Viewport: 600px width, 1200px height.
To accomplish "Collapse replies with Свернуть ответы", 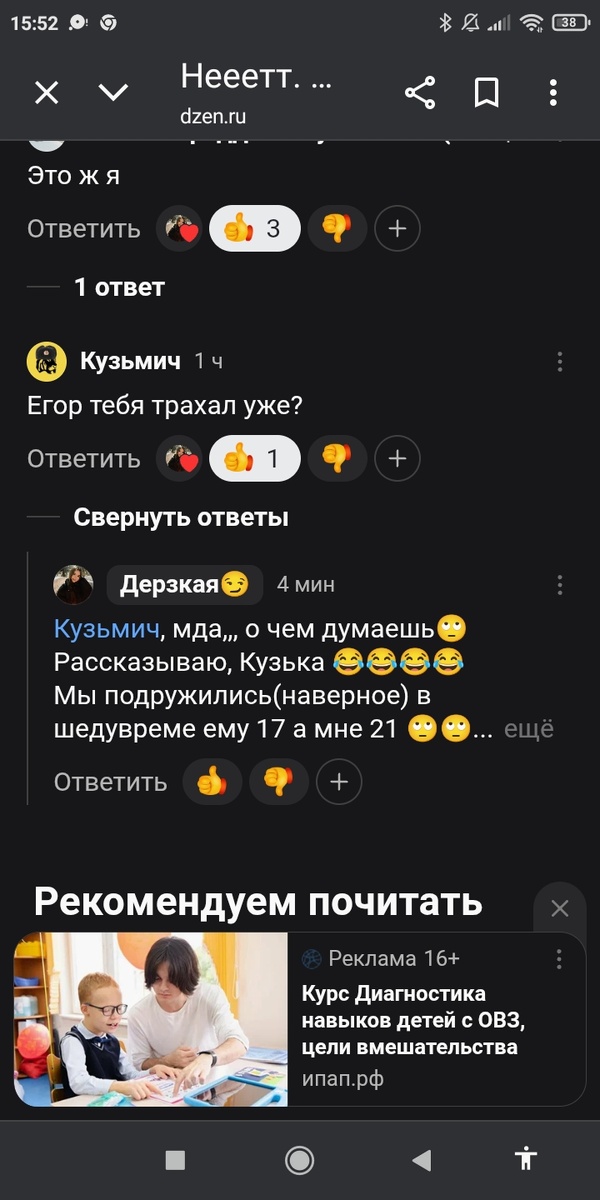I will 180,517.
